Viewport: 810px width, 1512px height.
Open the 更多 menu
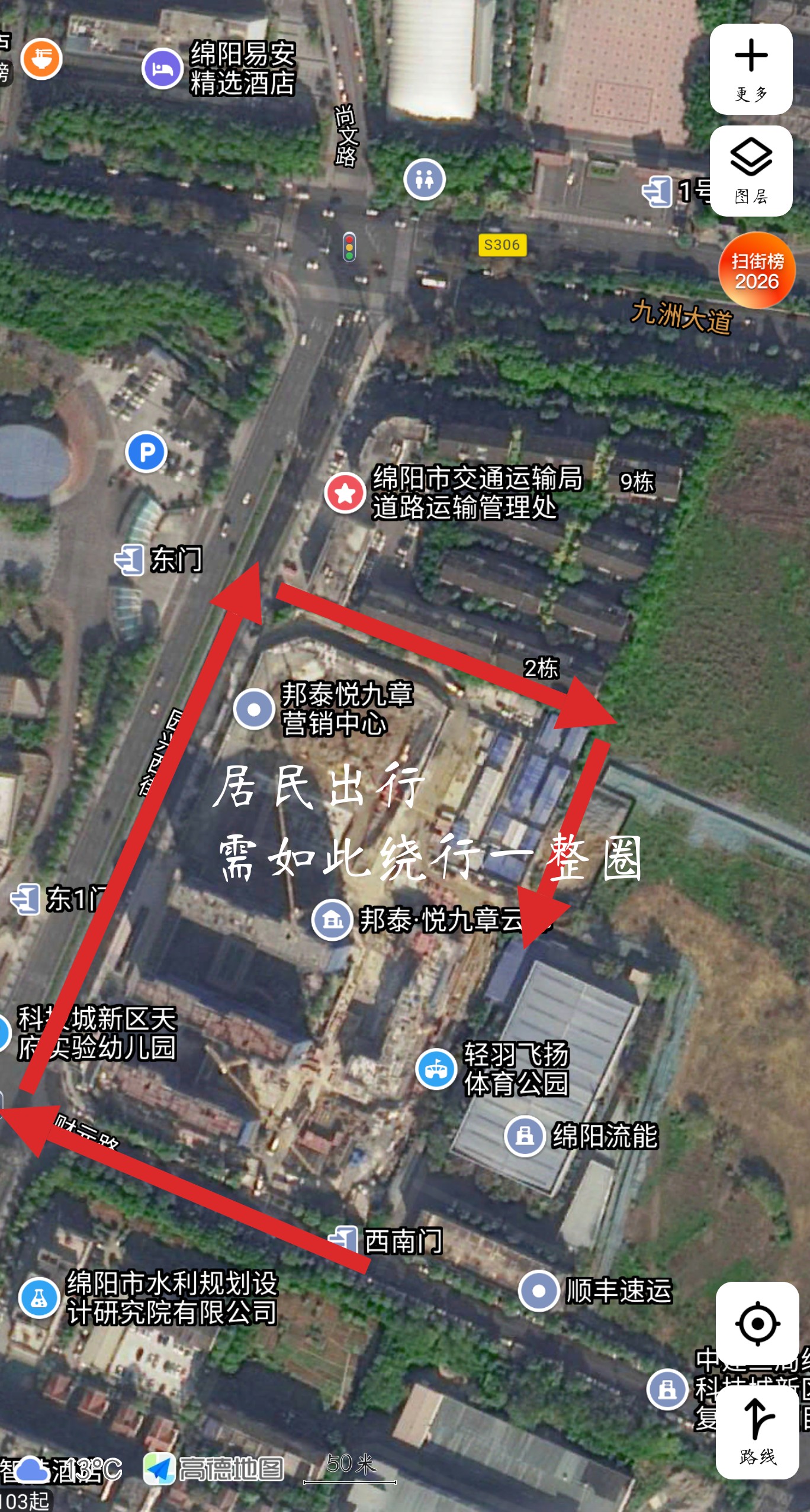[x=751, y=69]
